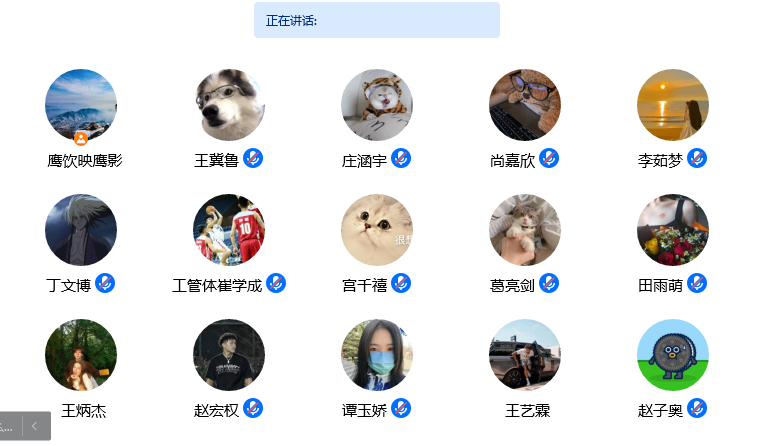Open 丁文博's participant avatar
Image resolution: width=769 pixels, height=446 pixels.
click(x=81, y=230)
